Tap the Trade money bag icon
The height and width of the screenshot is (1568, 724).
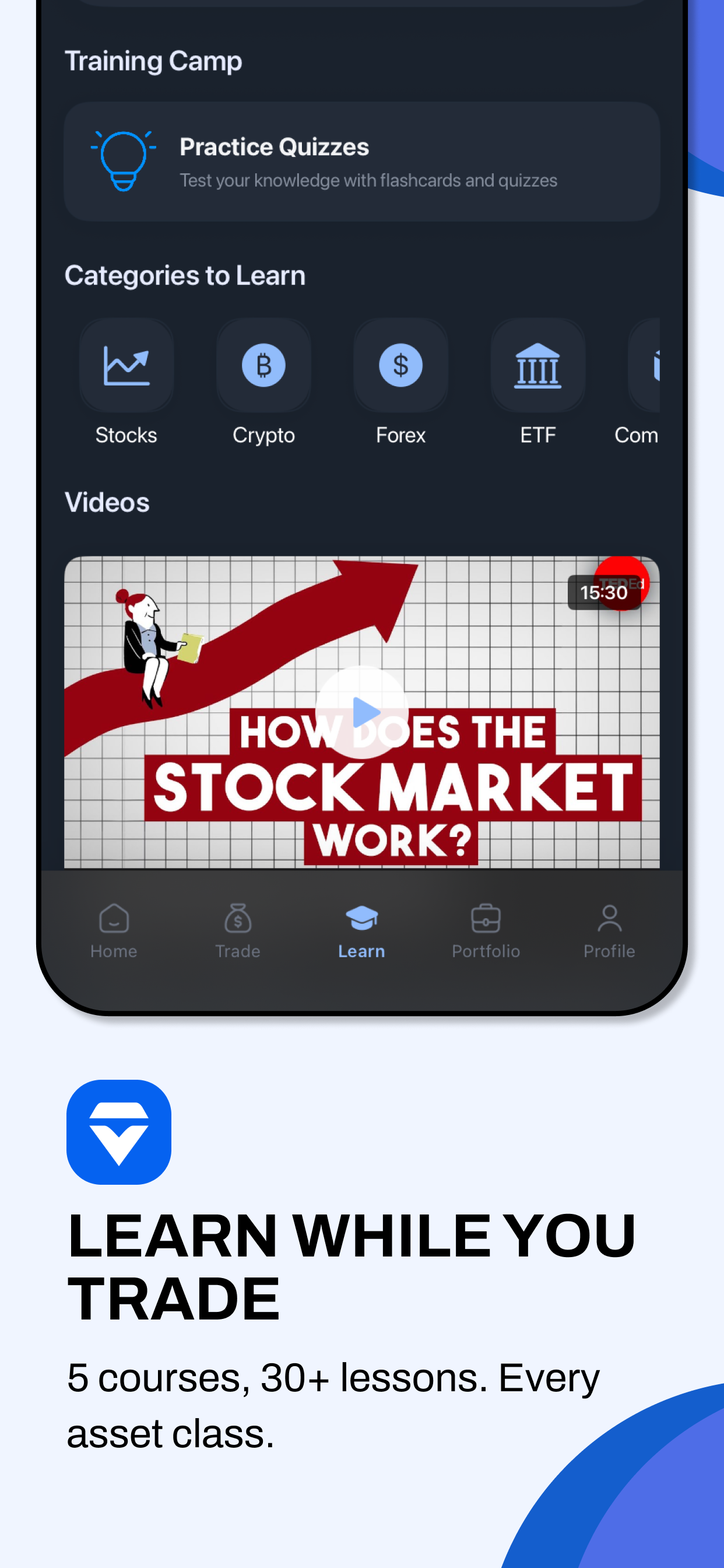(x=238, y=918)
